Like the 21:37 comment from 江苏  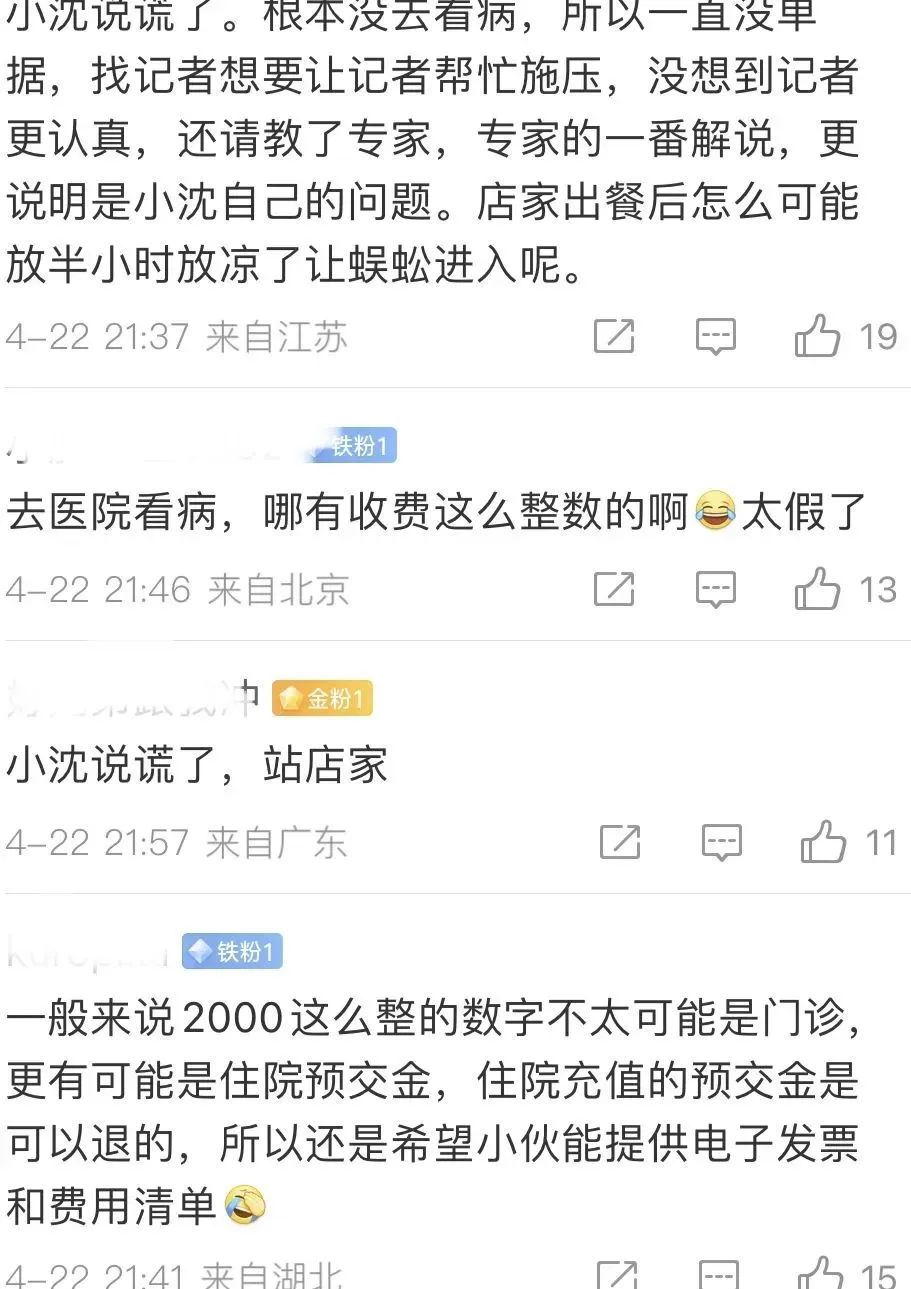pos(818,336)
